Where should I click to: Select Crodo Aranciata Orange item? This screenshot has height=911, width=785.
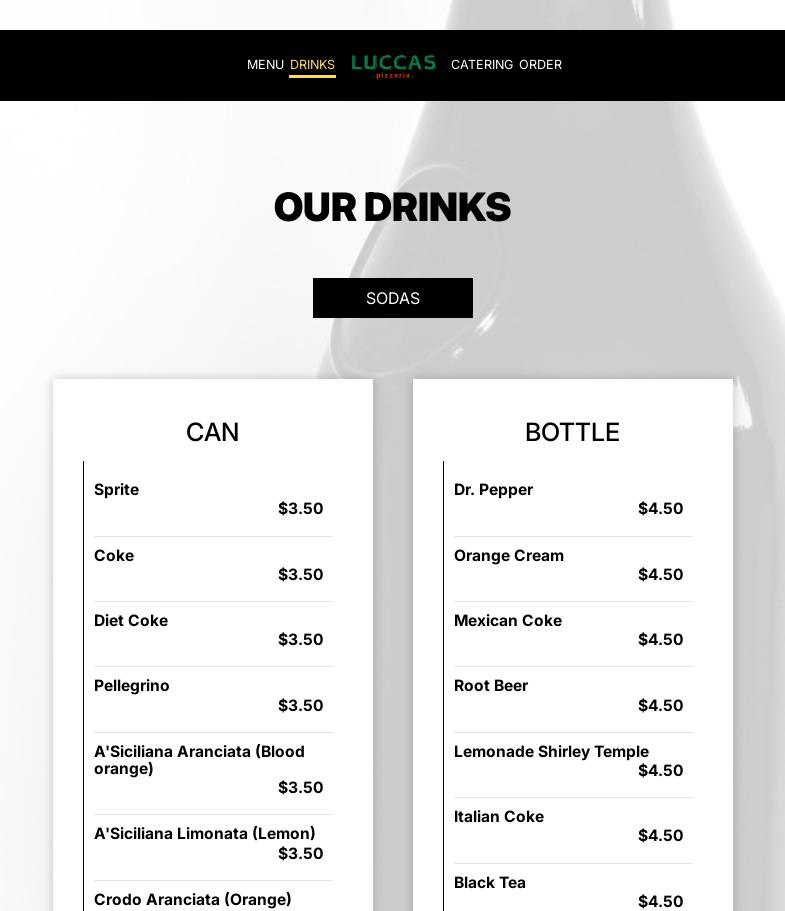[x=193, y=900]
